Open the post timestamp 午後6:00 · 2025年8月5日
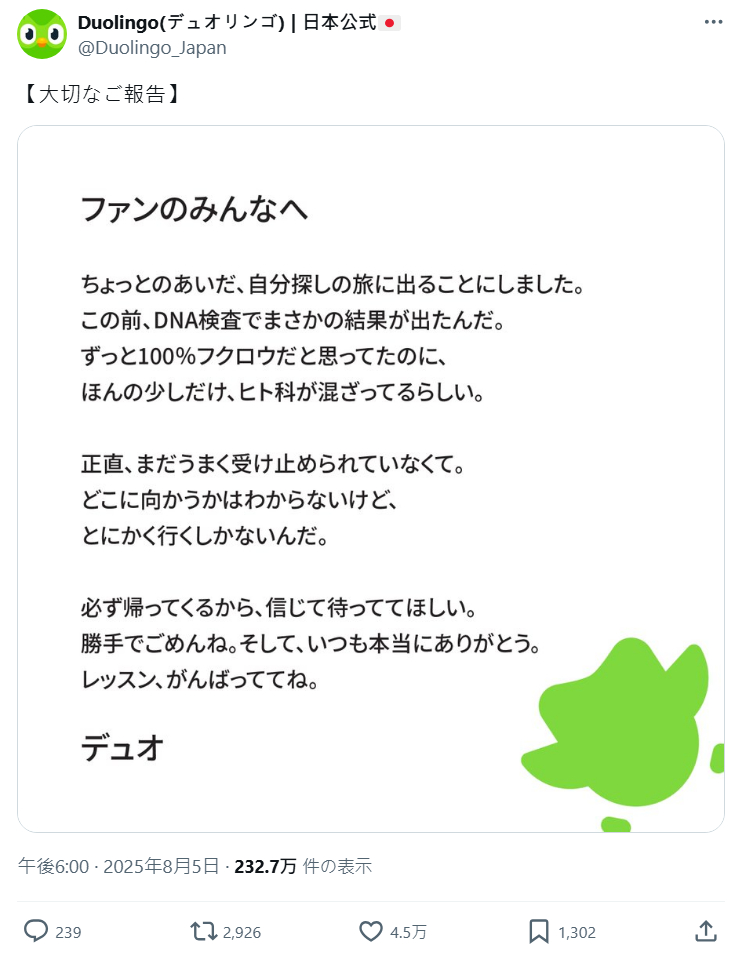This screenshot has height=956, width=742. click(x=118, y=866)
